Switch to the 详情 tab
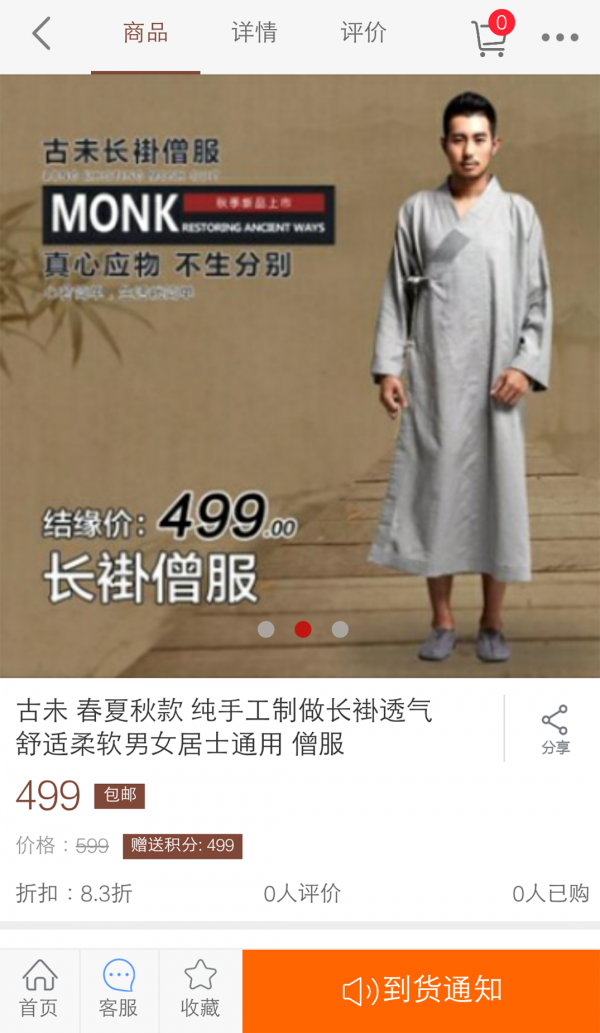 pos(254,33)
